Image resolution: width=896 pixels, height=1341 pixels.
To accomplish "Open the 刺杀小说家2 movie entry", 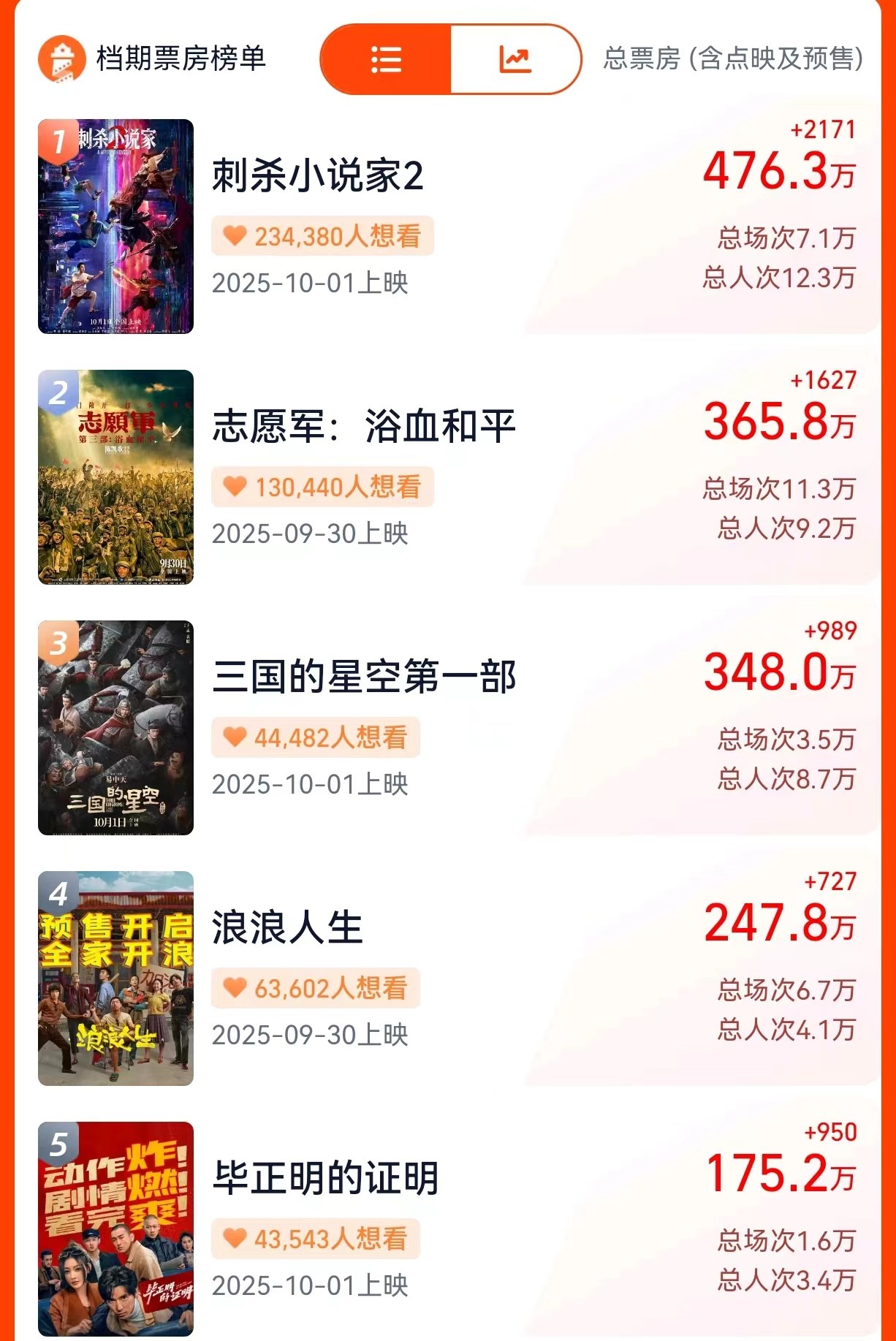I will (318, 177).
